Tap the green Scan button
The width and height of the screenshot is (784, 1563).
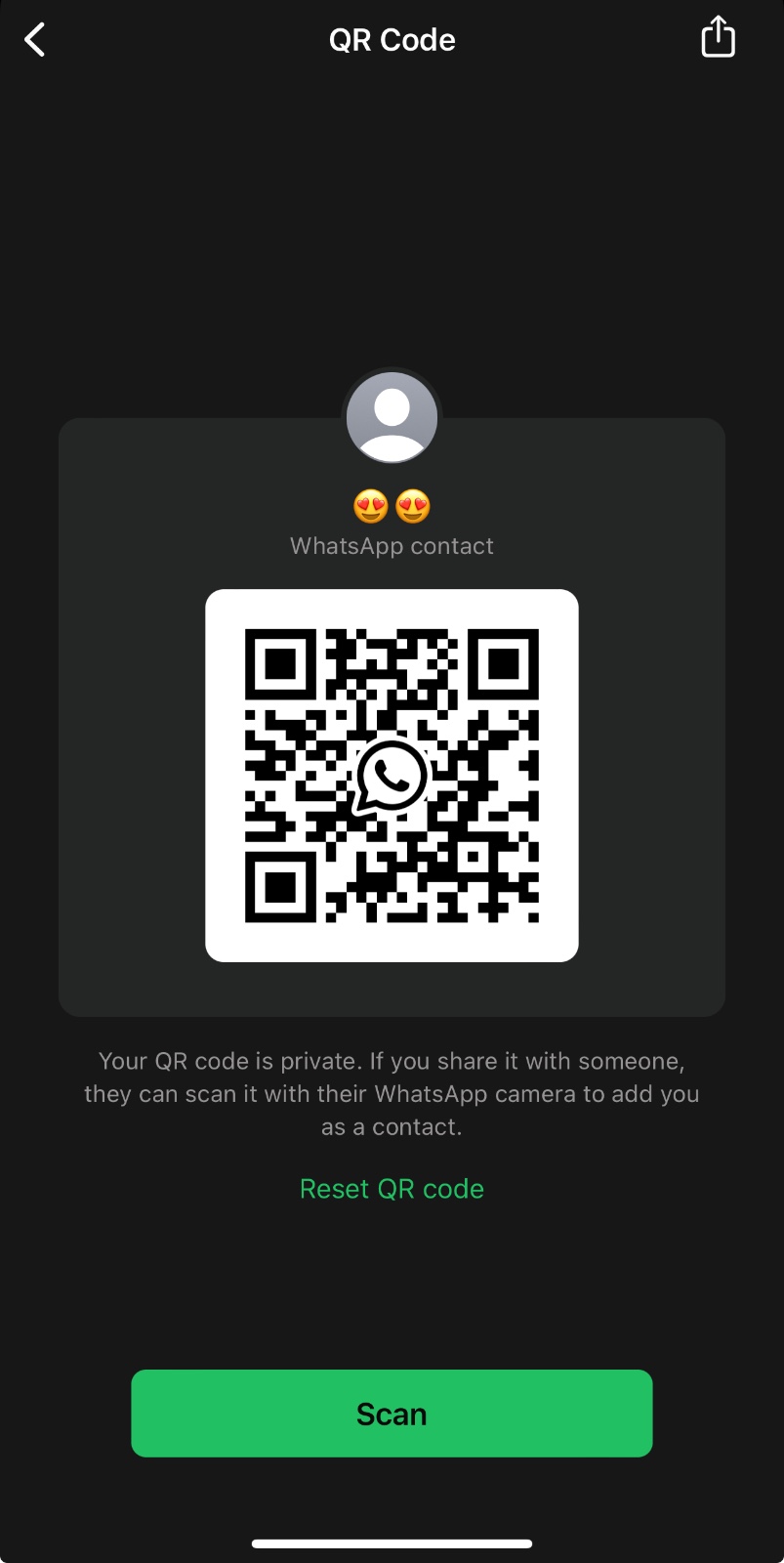(392, 1413)
